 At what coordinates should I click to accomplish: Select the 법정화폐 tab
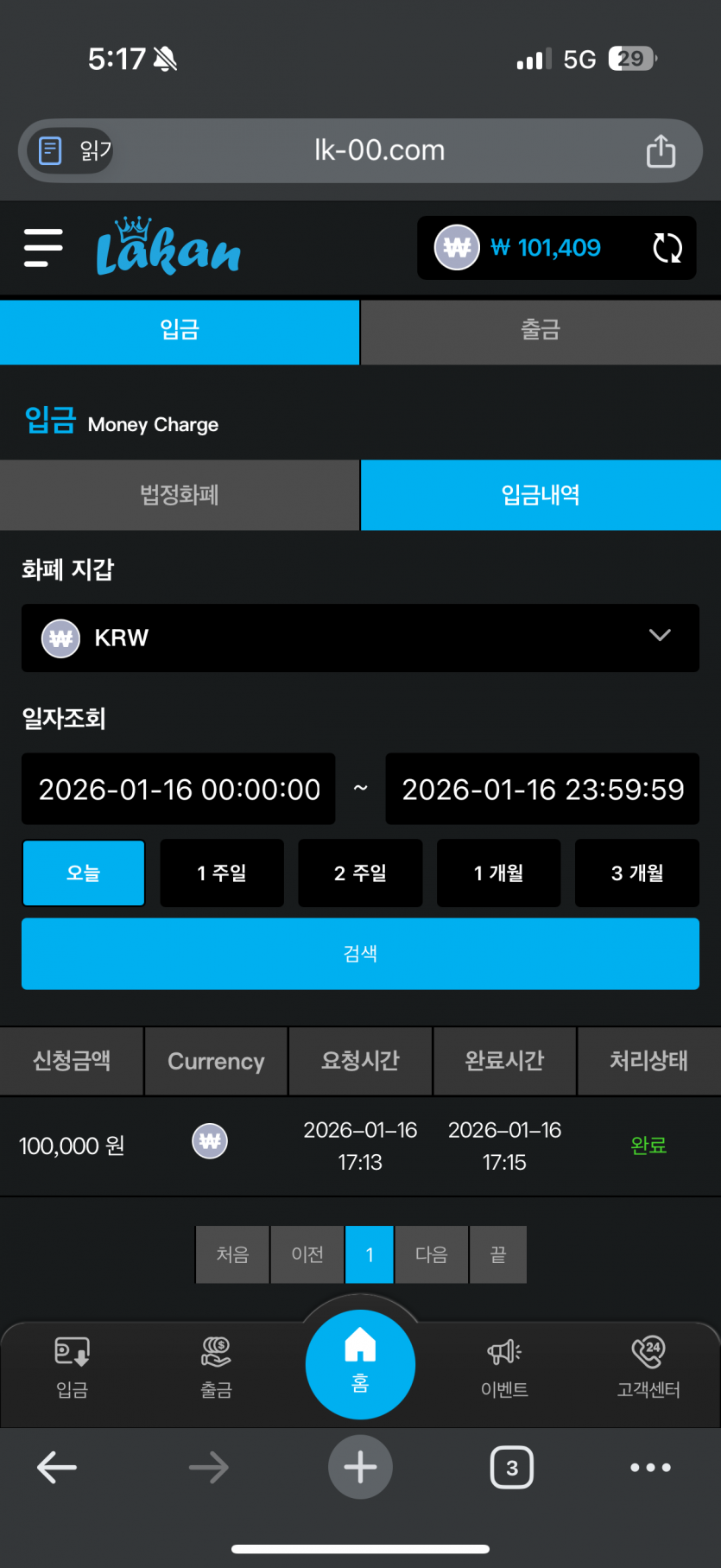pyautogui.click(x=180, y=495)
